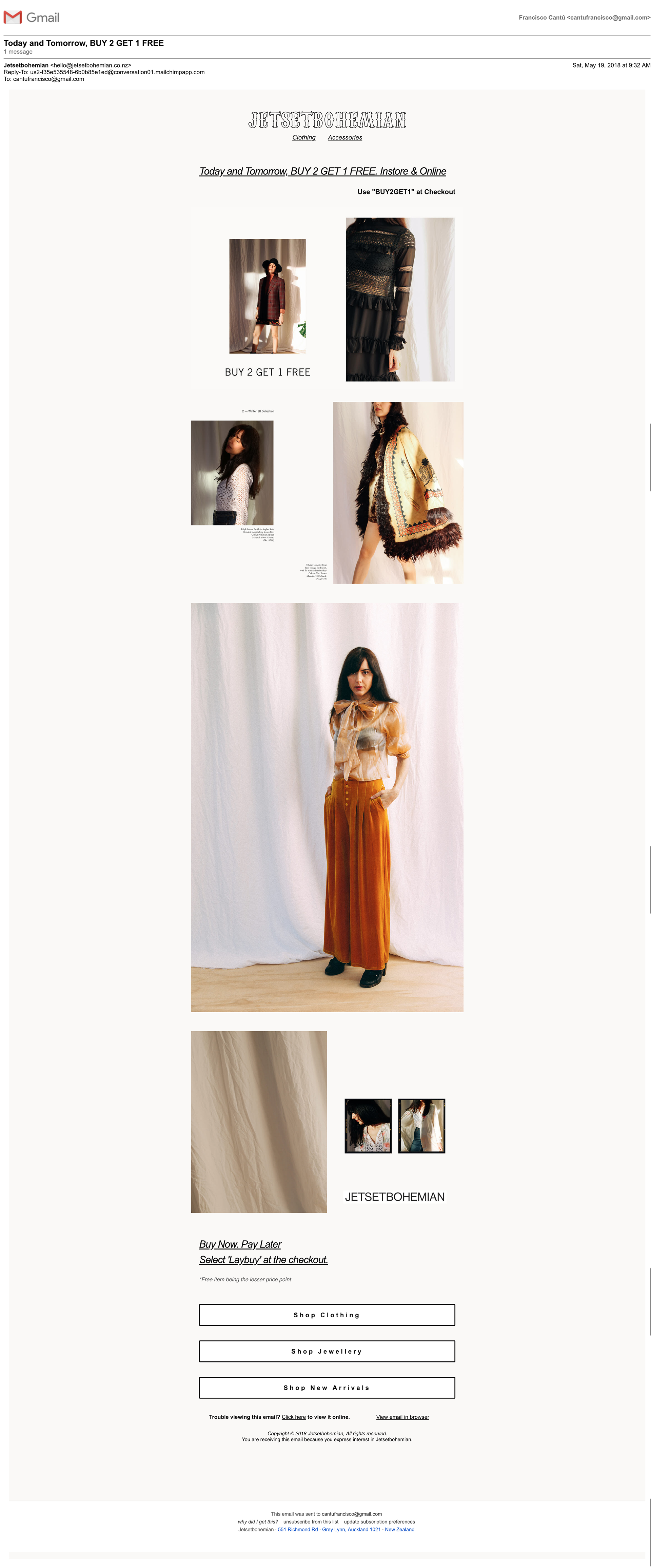Tap the Shop Jewellery button
Image resolution: width=651 pixels, height=1568 pixels.
pos(327,1351)
